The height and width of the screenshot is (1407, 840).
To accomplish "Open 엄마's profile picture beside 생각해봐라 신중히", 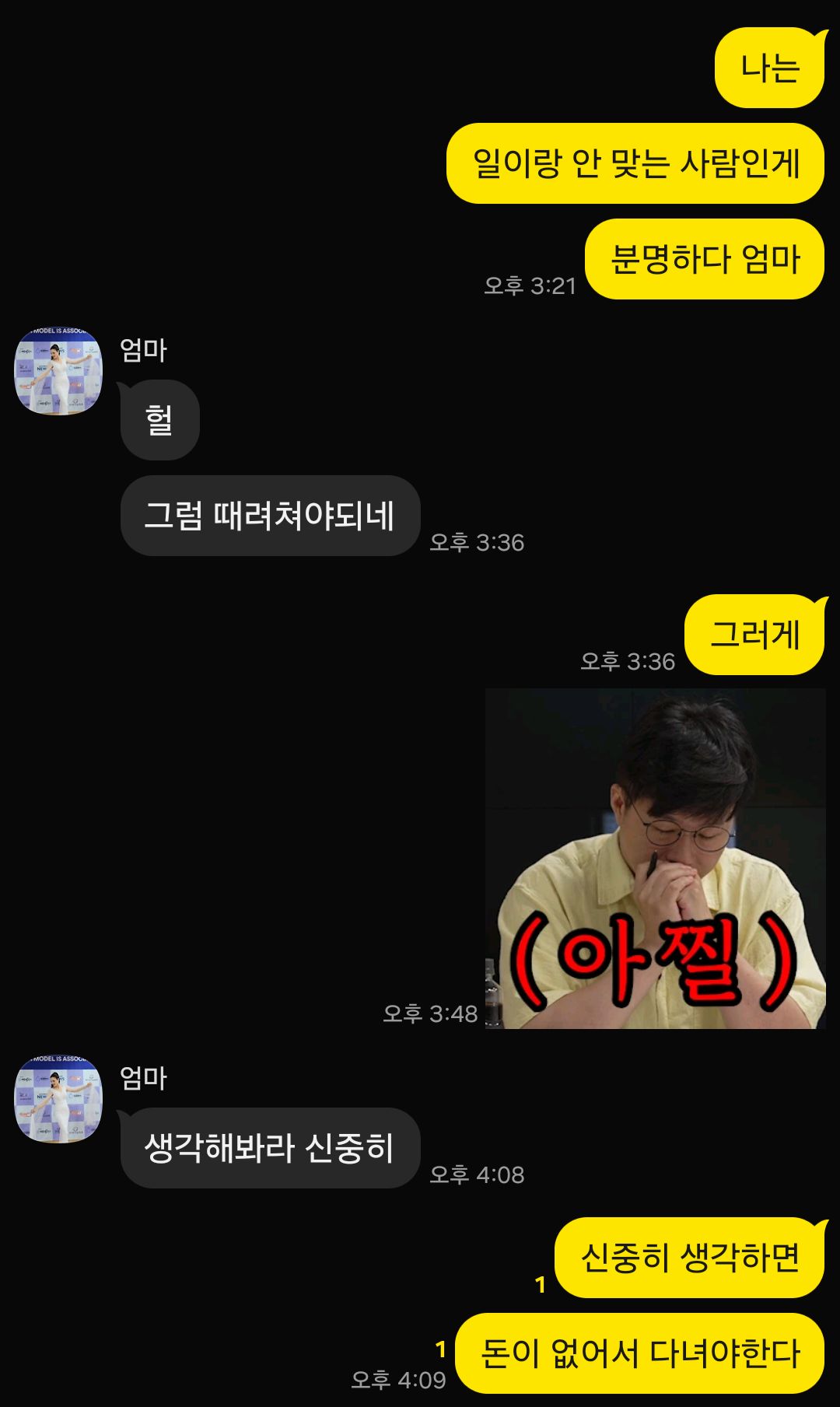I will (59, 1099).
